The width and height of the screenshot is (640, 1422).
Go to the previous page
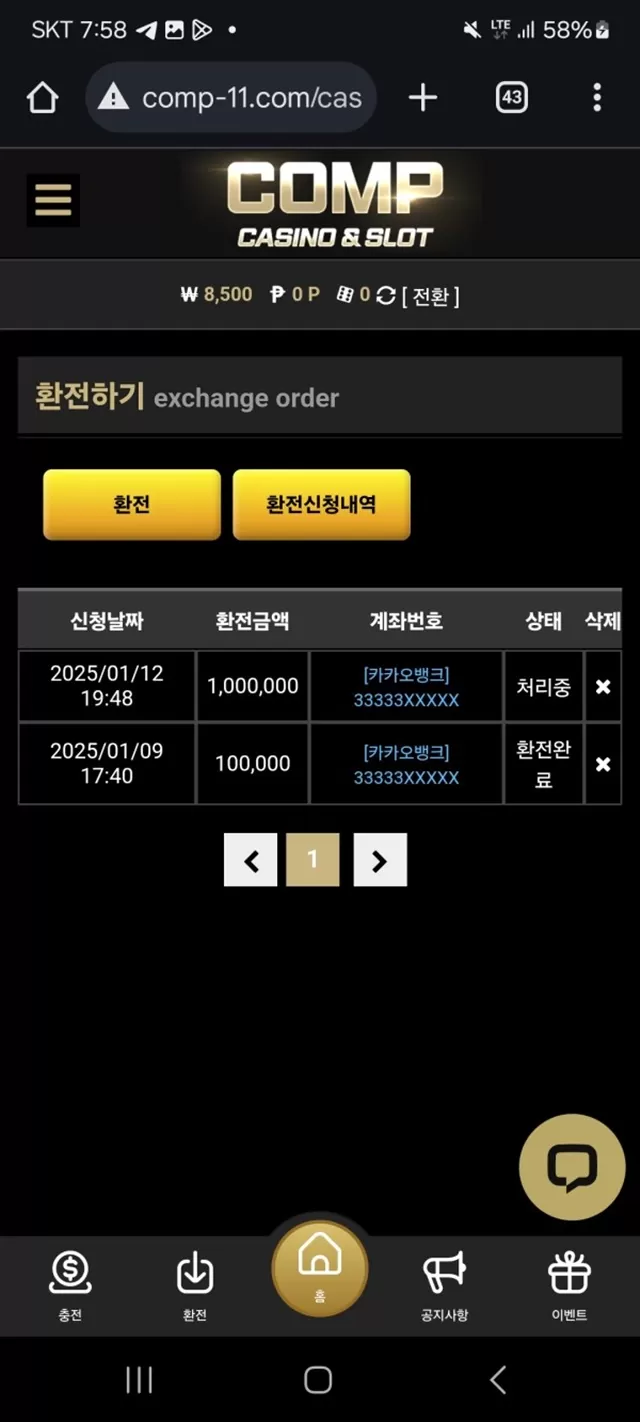[251, 860]
